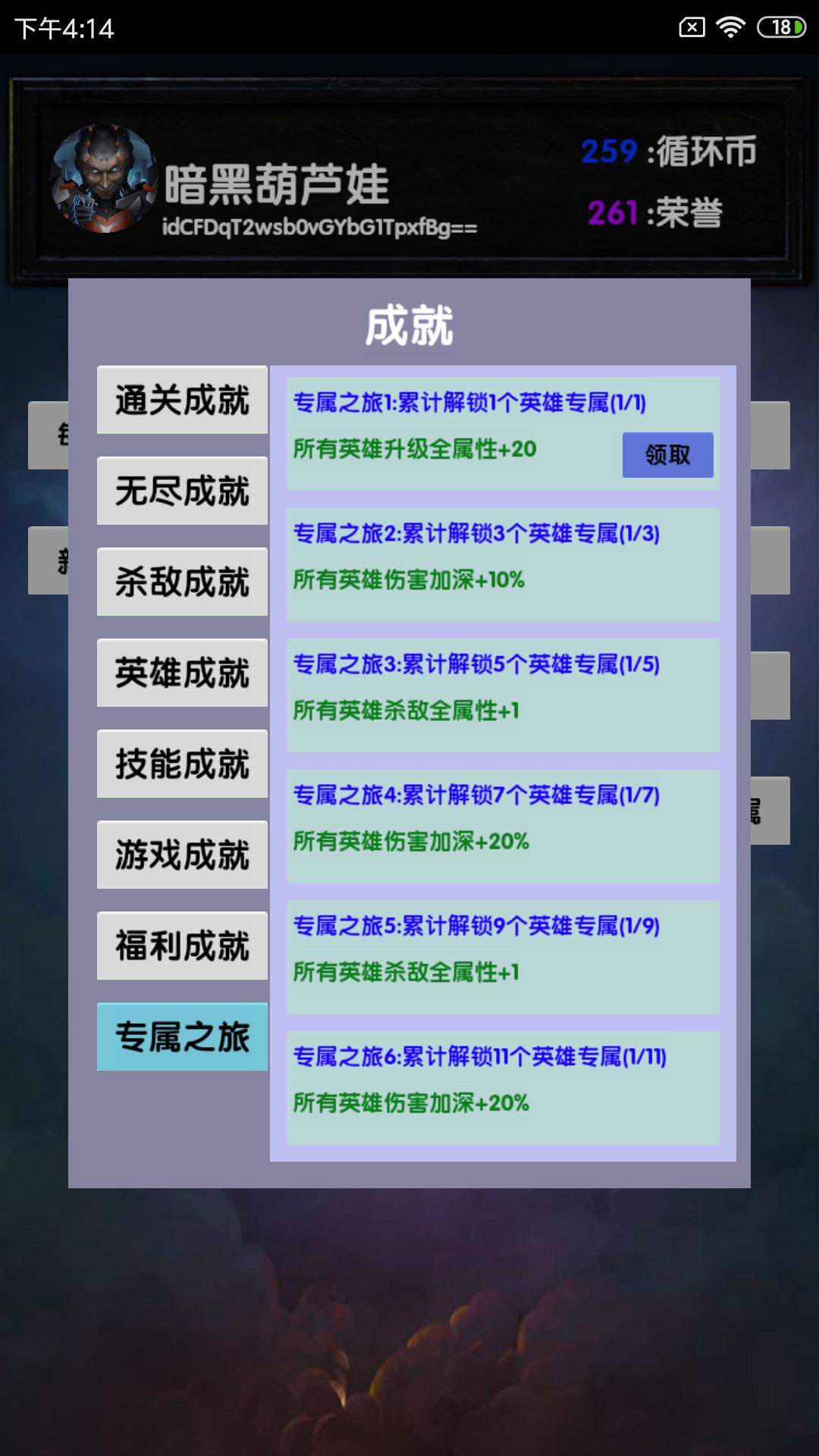The height and width of the screenshot is (1456, 819).
Task: Open the 福利成就 category
Action: click(x=182, y=946)
